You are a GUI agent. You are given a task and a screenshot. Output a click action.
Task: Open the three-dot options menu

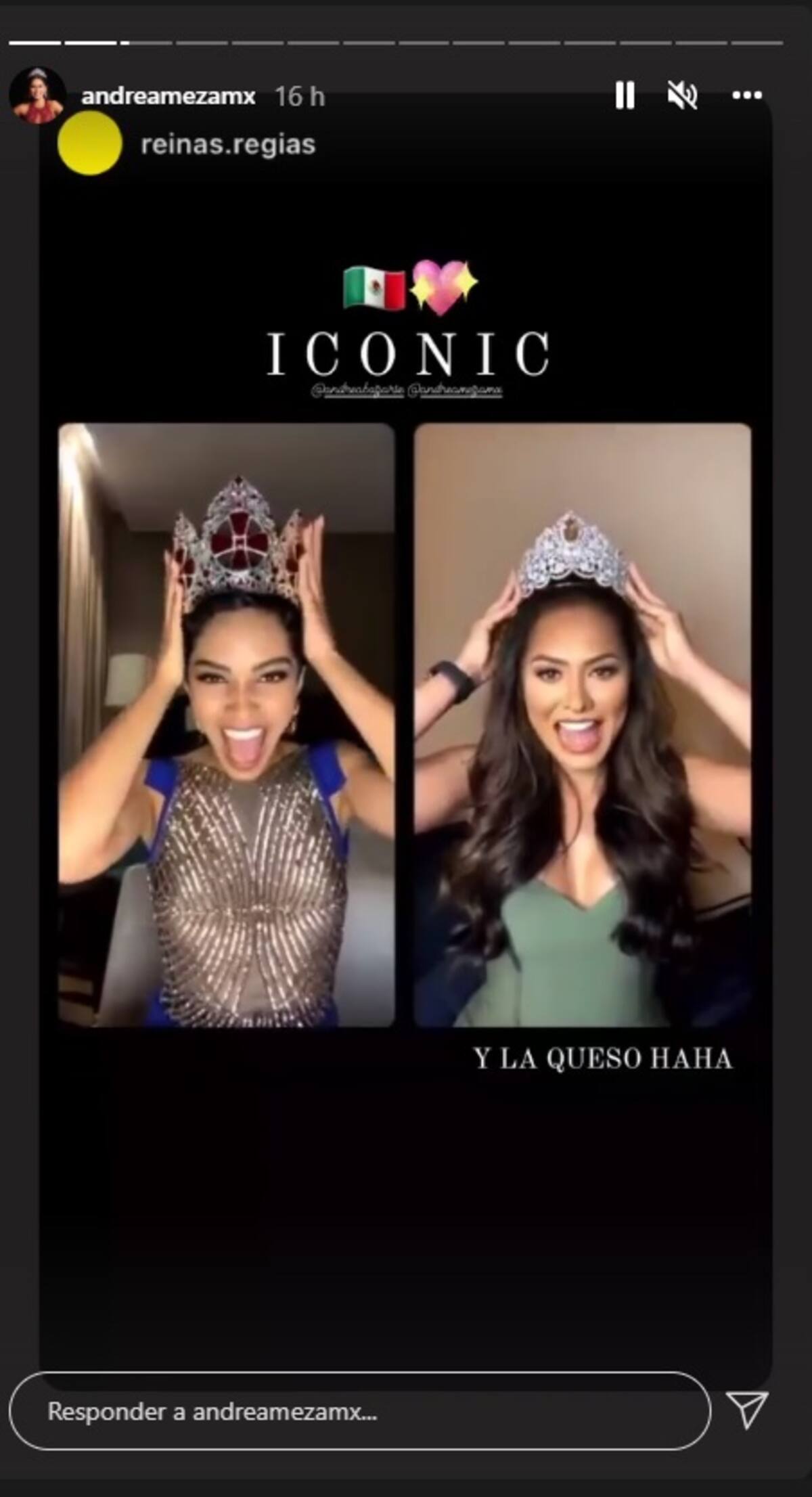click(747, 95)
